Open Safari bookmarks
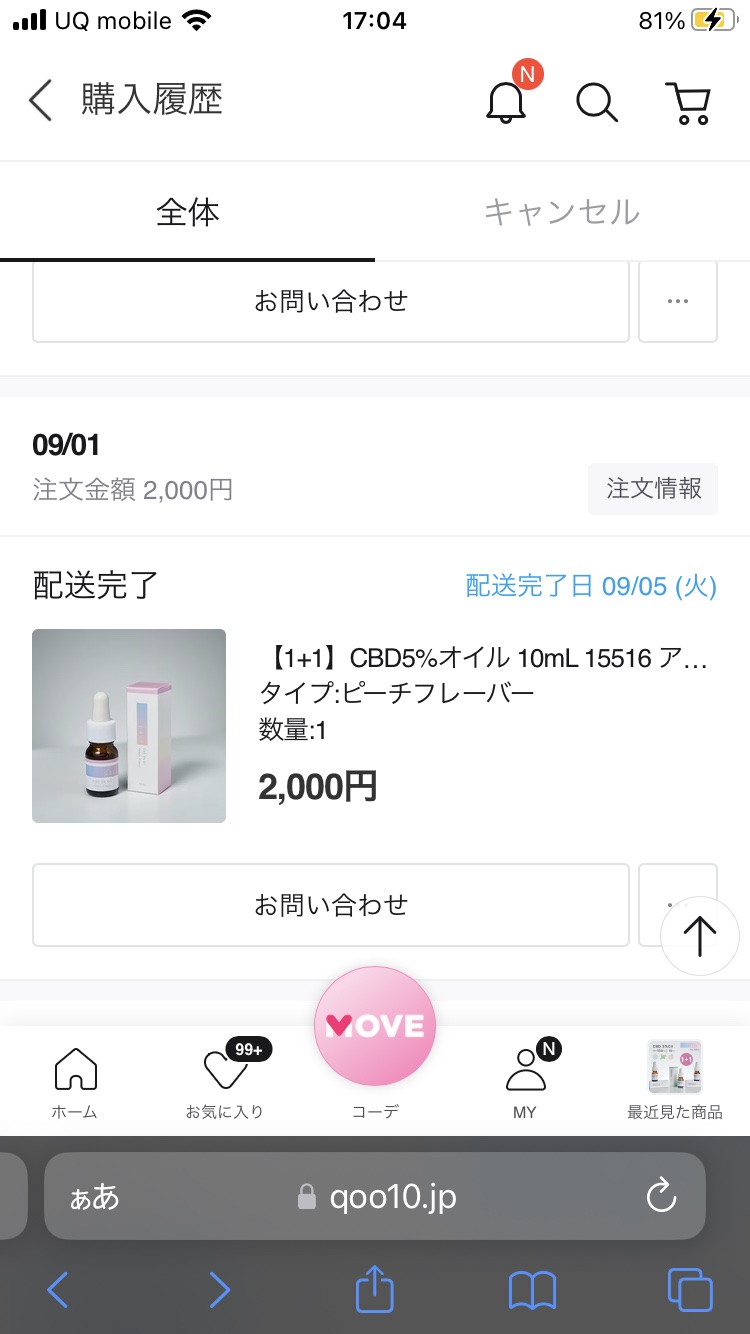This screenshot has height=1334, width=750. (x=532, y=1290)
